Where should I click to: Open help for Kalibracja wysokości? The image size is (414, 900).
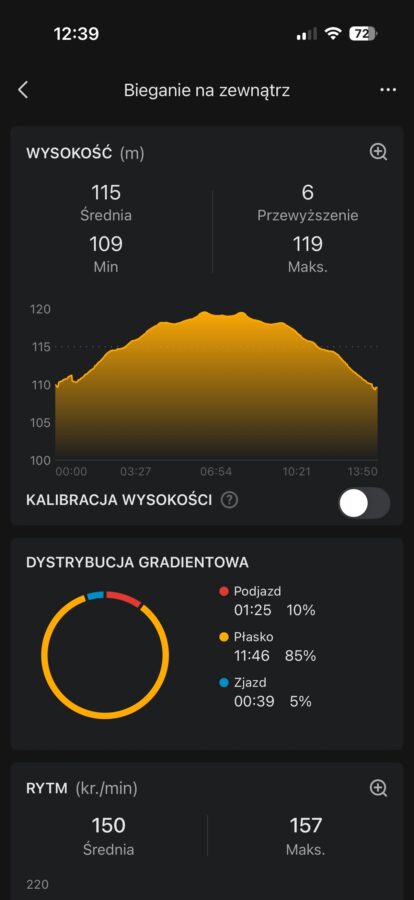[x=230, y=500]
